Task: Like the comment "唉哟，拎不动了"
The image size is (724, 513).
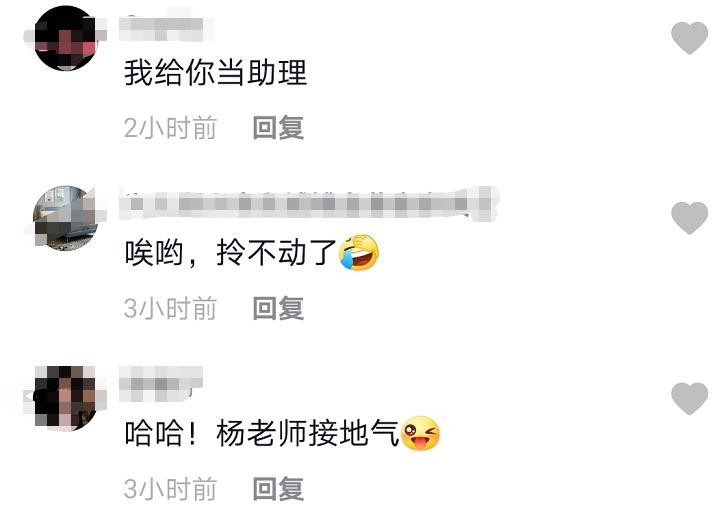Action: click(689, 217)
